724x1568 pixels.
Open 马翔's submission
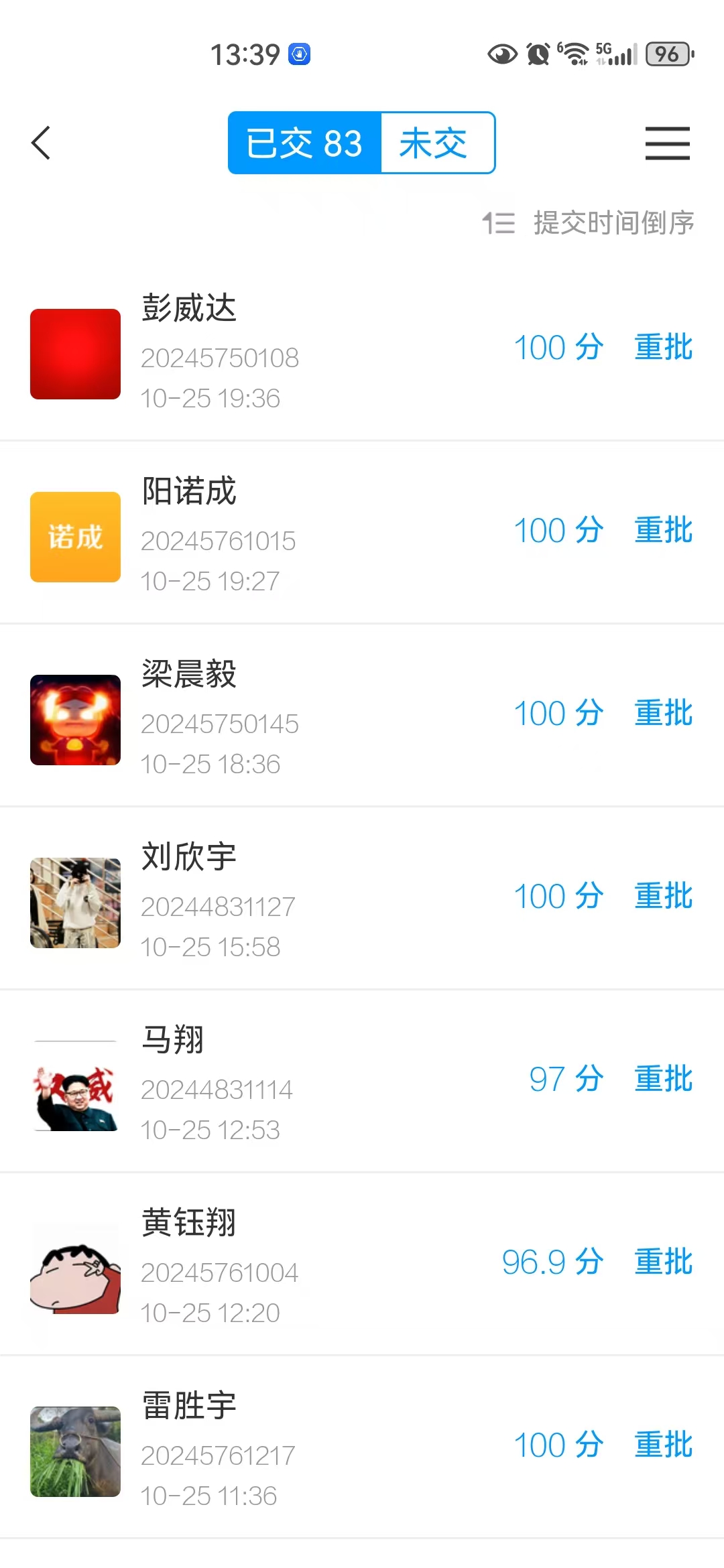coord(268,1084)
